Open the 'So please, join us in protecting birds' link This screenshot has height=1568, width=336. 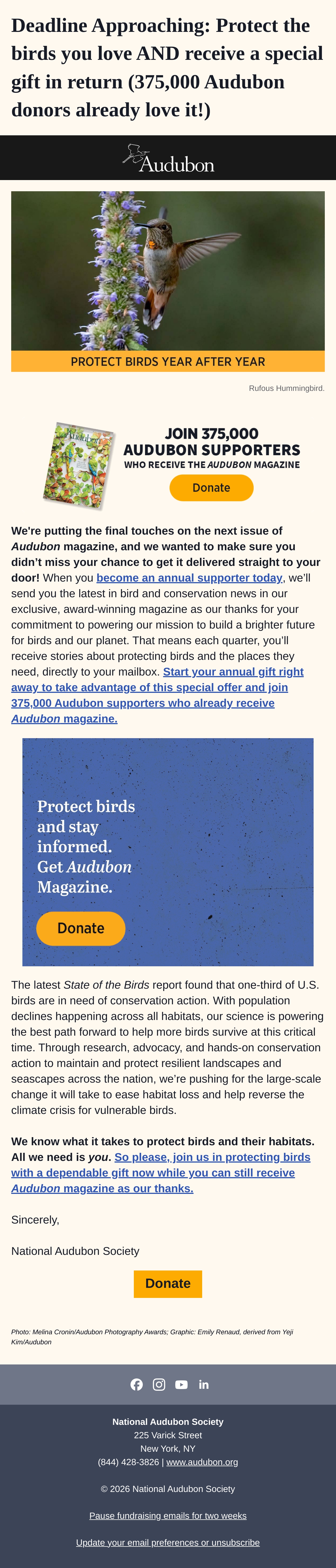[x=161, y=1172]
